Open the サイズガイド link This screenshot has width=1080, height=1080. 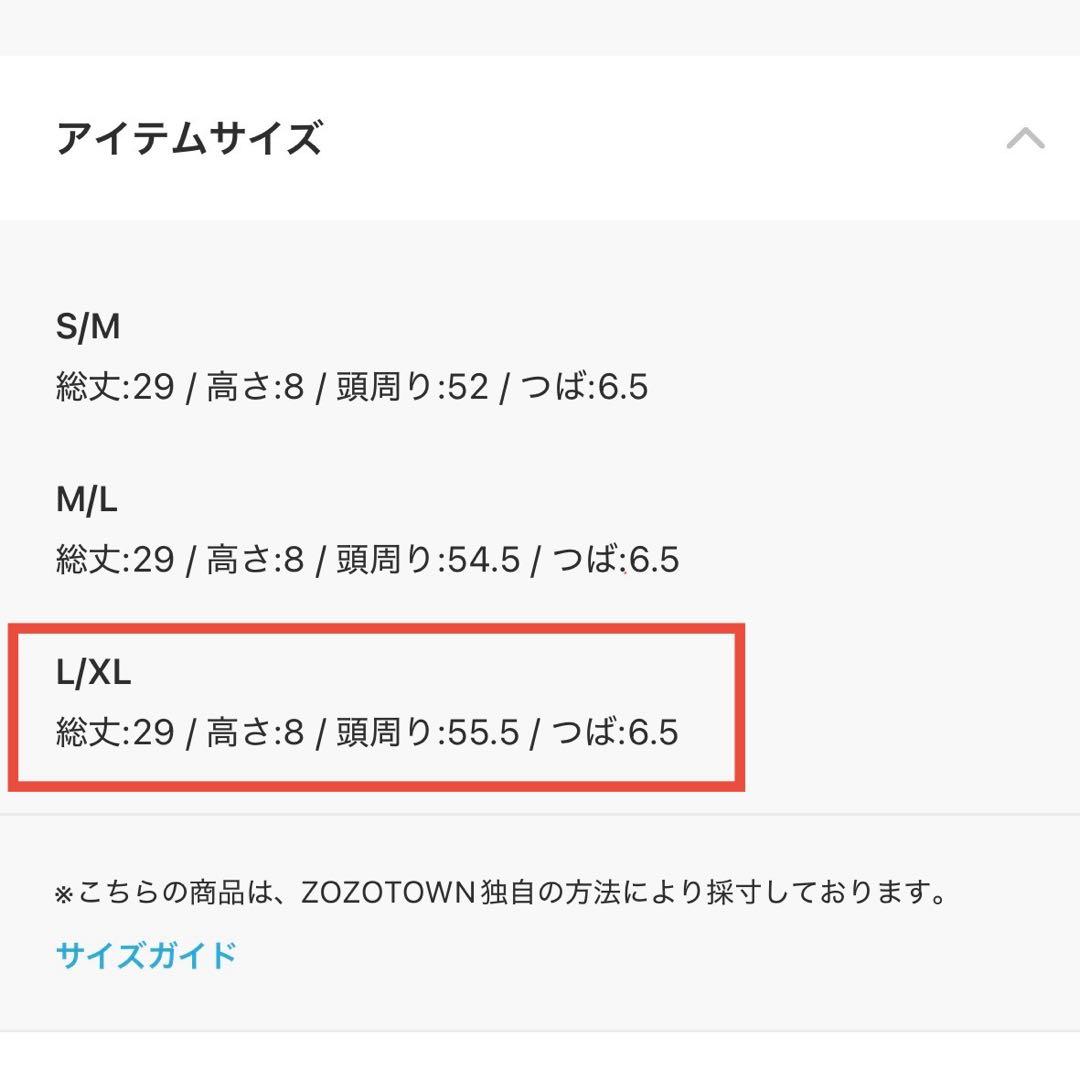(146, 955)
